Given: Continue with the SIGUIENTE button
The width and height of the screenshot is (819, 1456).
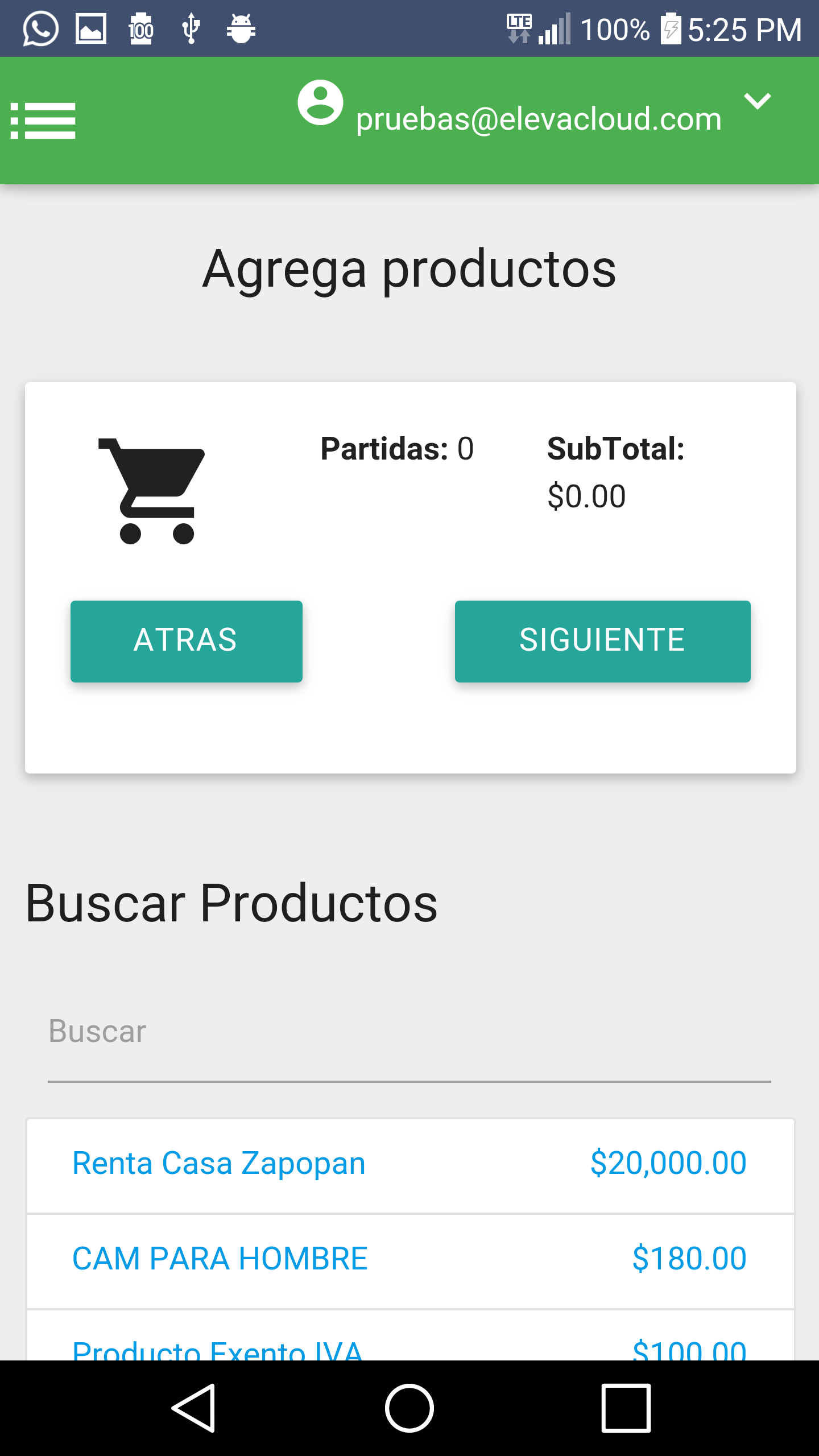Looking at the screenshot, I should click(x=602, y=641).
